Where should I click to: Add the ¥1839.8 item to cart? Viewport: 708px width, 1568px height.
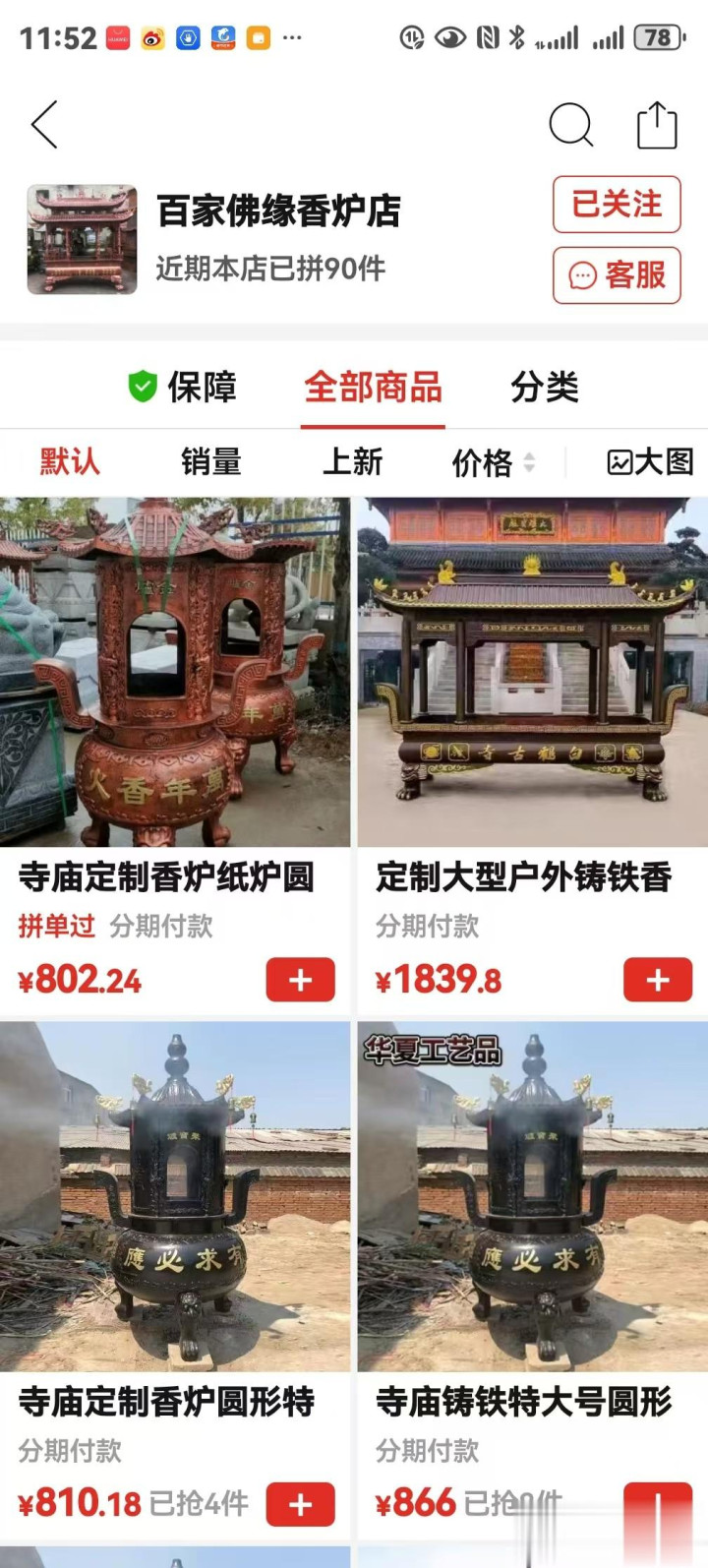pyautogui.click(x=658, y=981)
